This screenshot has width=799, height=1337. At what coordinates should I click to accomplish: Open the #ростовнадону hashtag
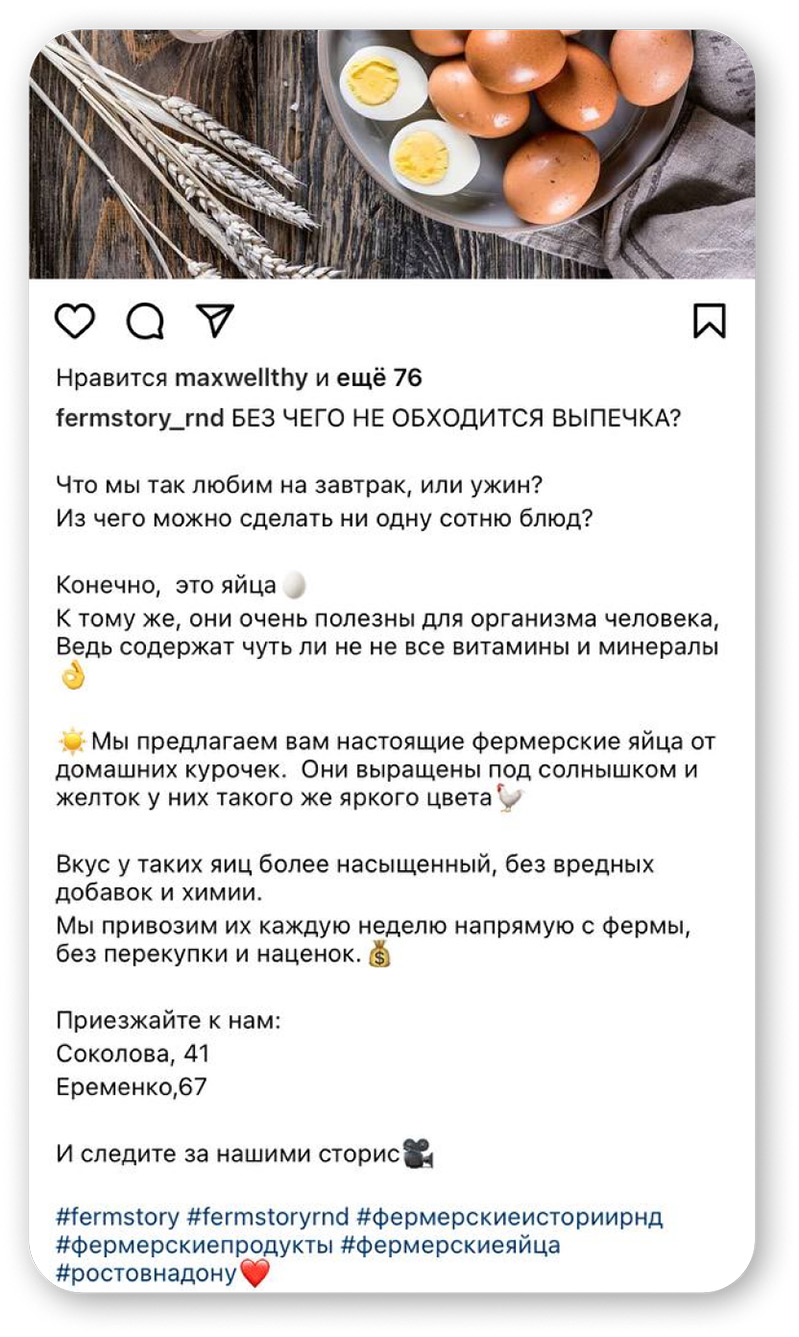pyautogui.click(x=147, y=1274)
